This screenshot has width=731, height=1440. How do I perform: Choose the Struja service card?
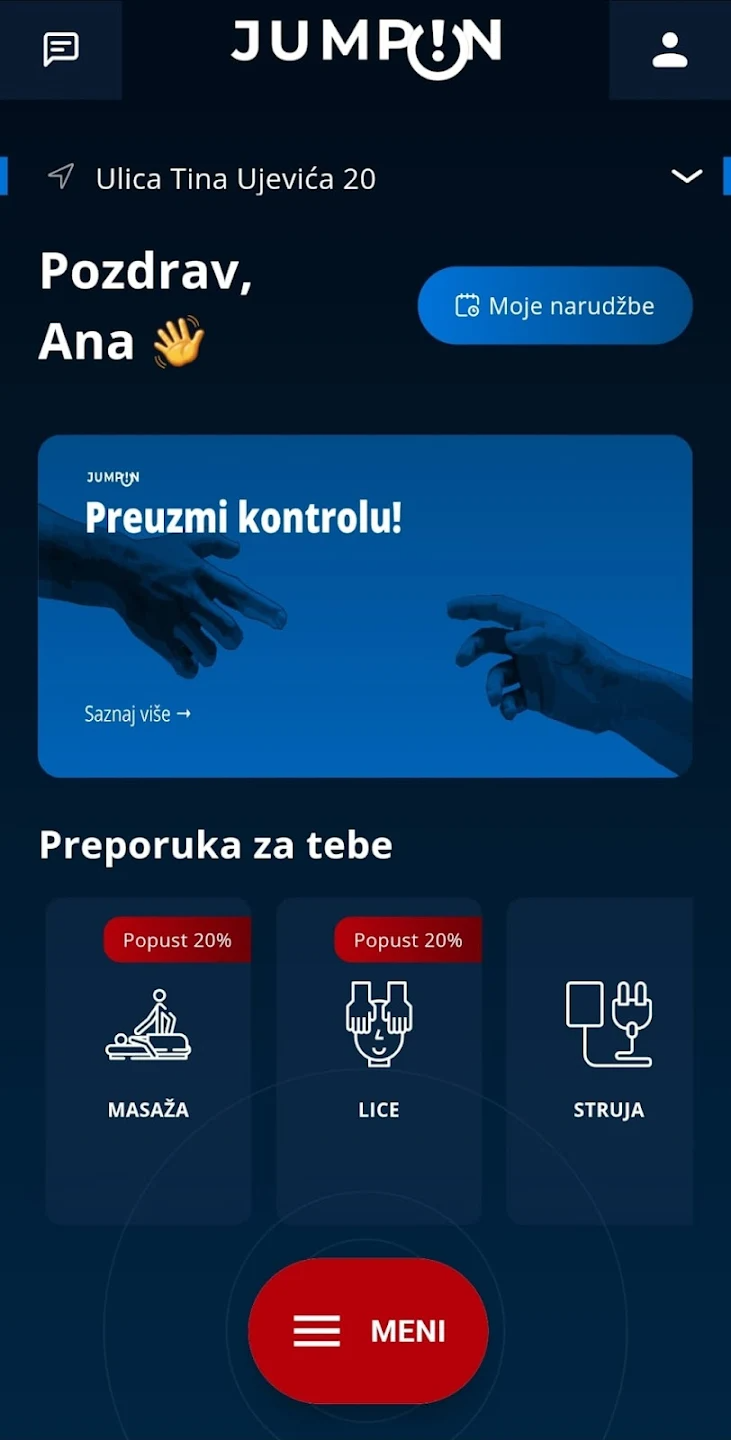(601, 1061)
